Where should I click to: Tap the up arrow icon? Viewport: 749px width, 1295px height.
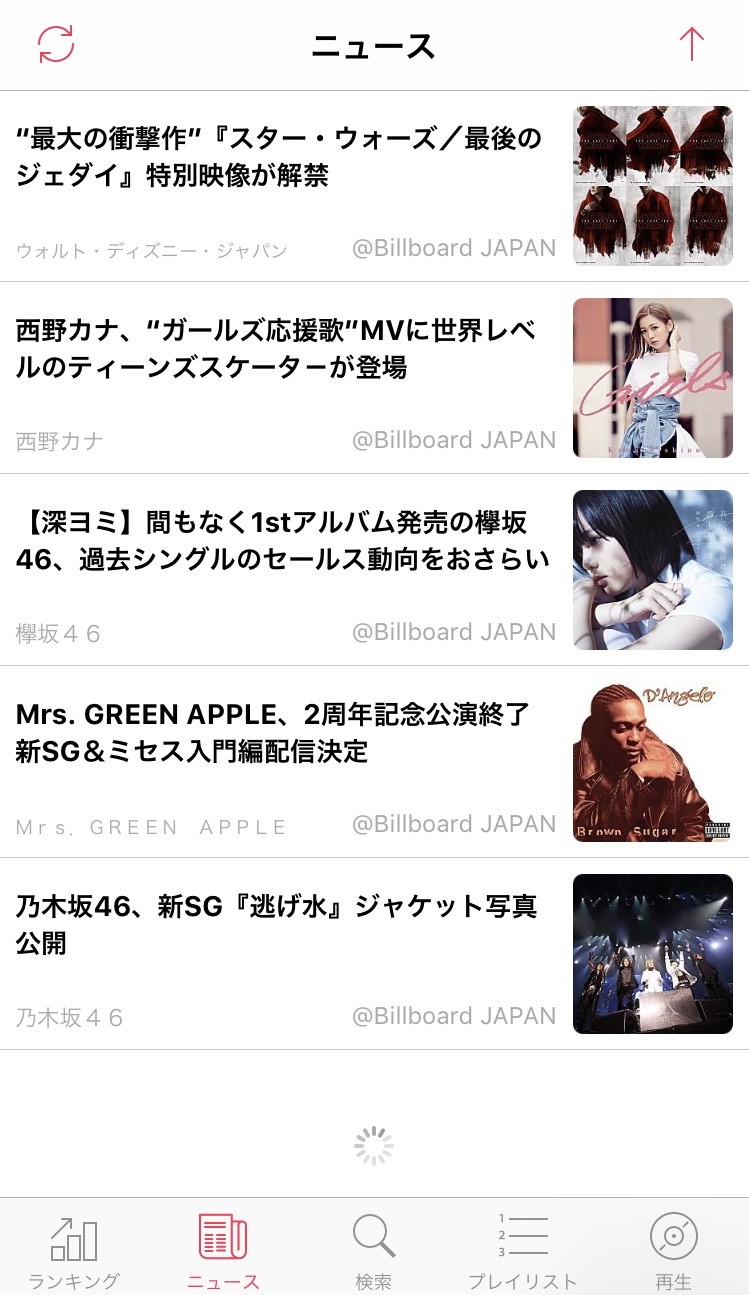(692, 44)
